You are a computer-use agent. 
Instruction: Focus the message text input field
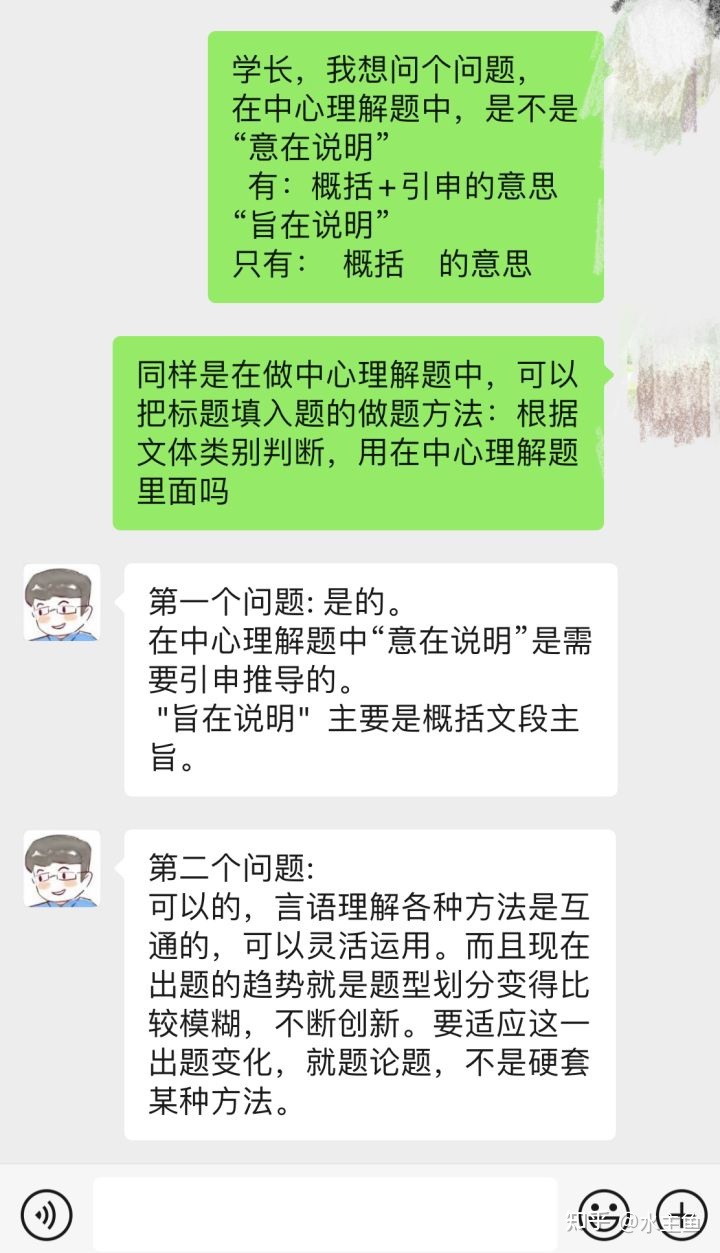(x=325, y=1214)
